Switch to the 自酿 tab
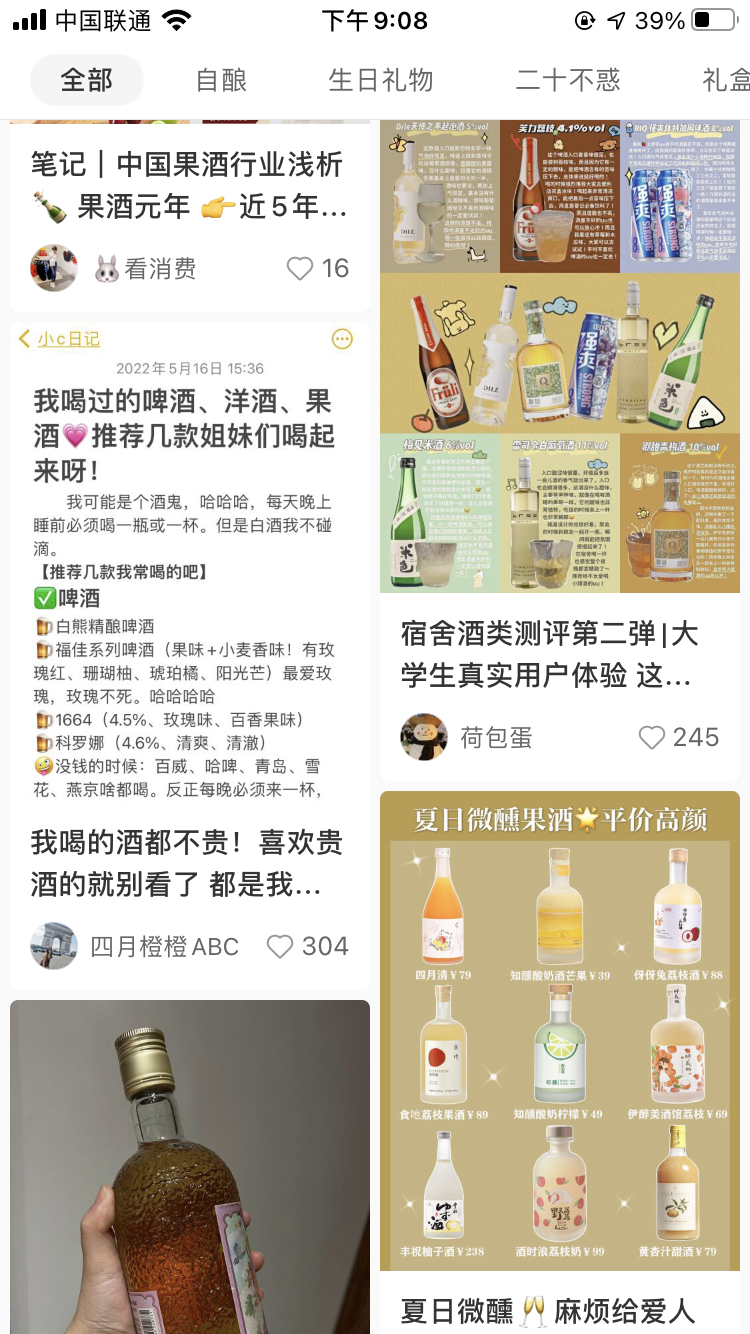The image size is (750, 1334). click(221, 80)
